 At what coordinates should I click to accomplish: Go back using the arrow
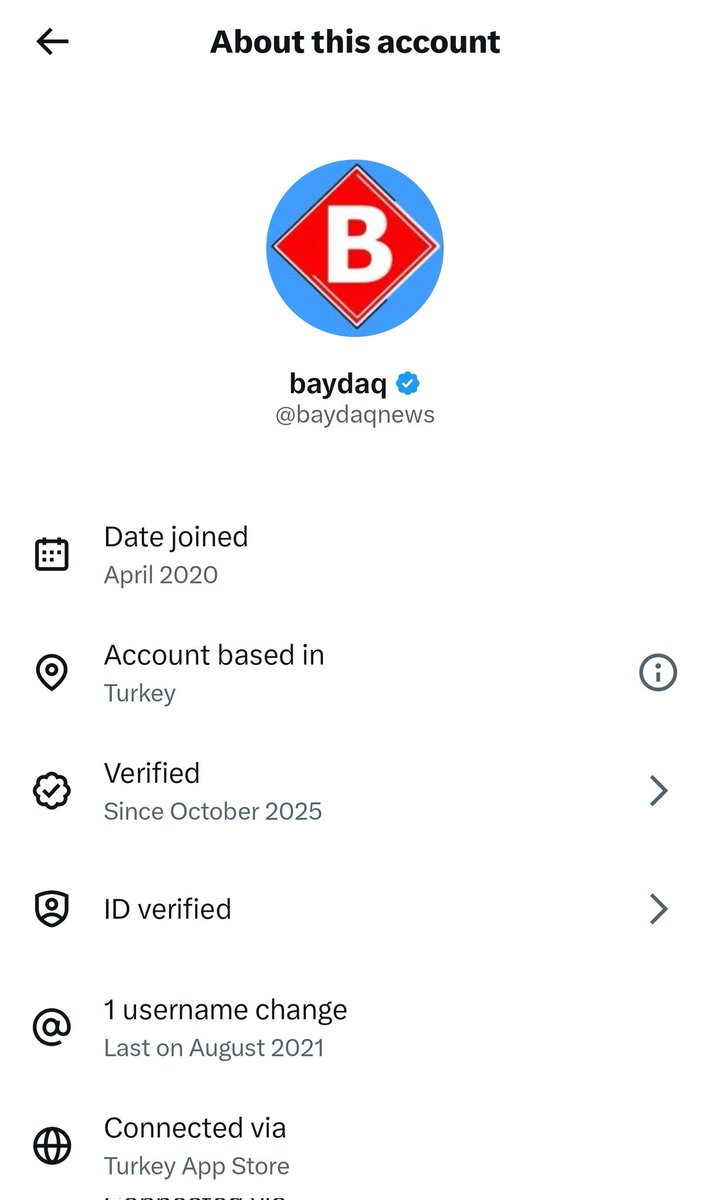click(52, 41)
